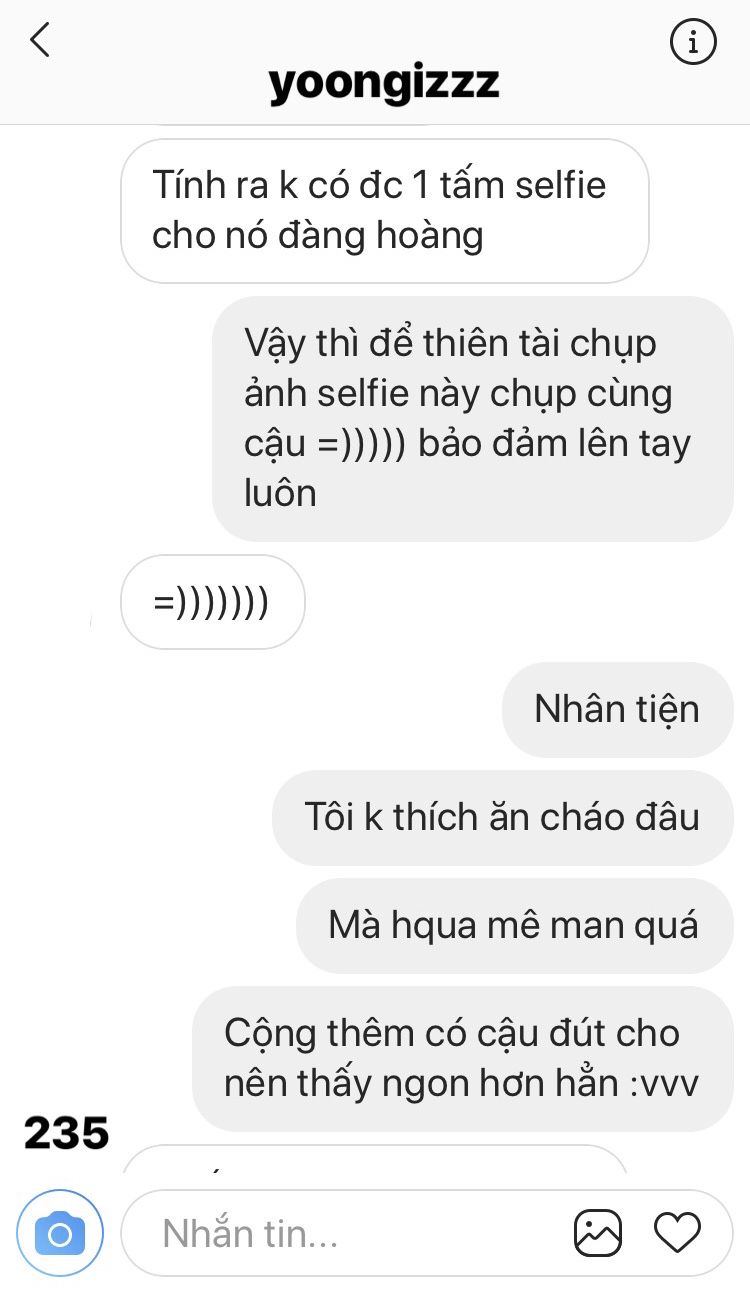Open conversation details info icon
The image size is (750, 1293).
pyautogui.click(x=692, y=42)
